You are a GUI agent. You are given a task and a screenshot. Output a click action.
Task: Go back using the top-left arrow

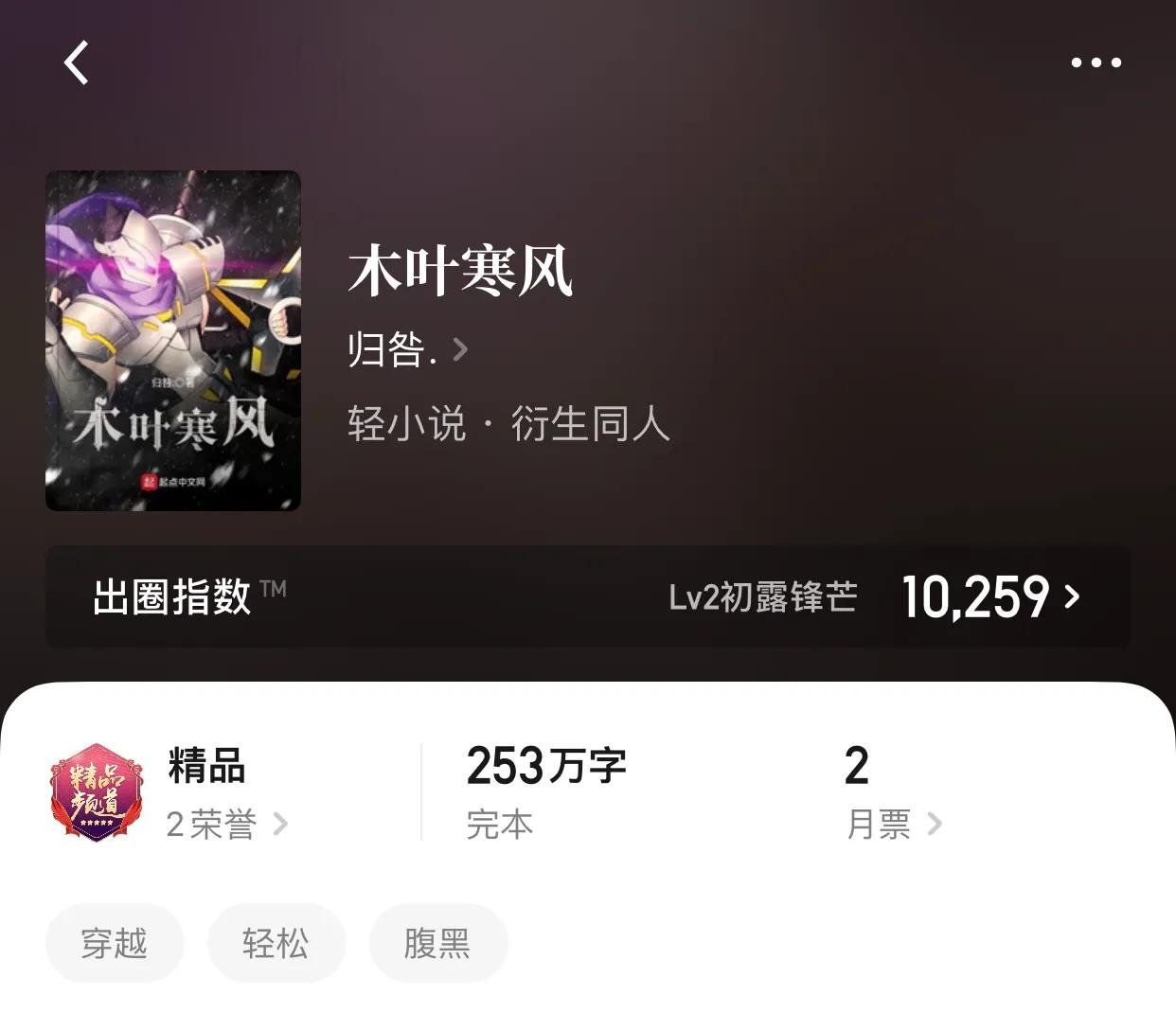click(77, 63)
